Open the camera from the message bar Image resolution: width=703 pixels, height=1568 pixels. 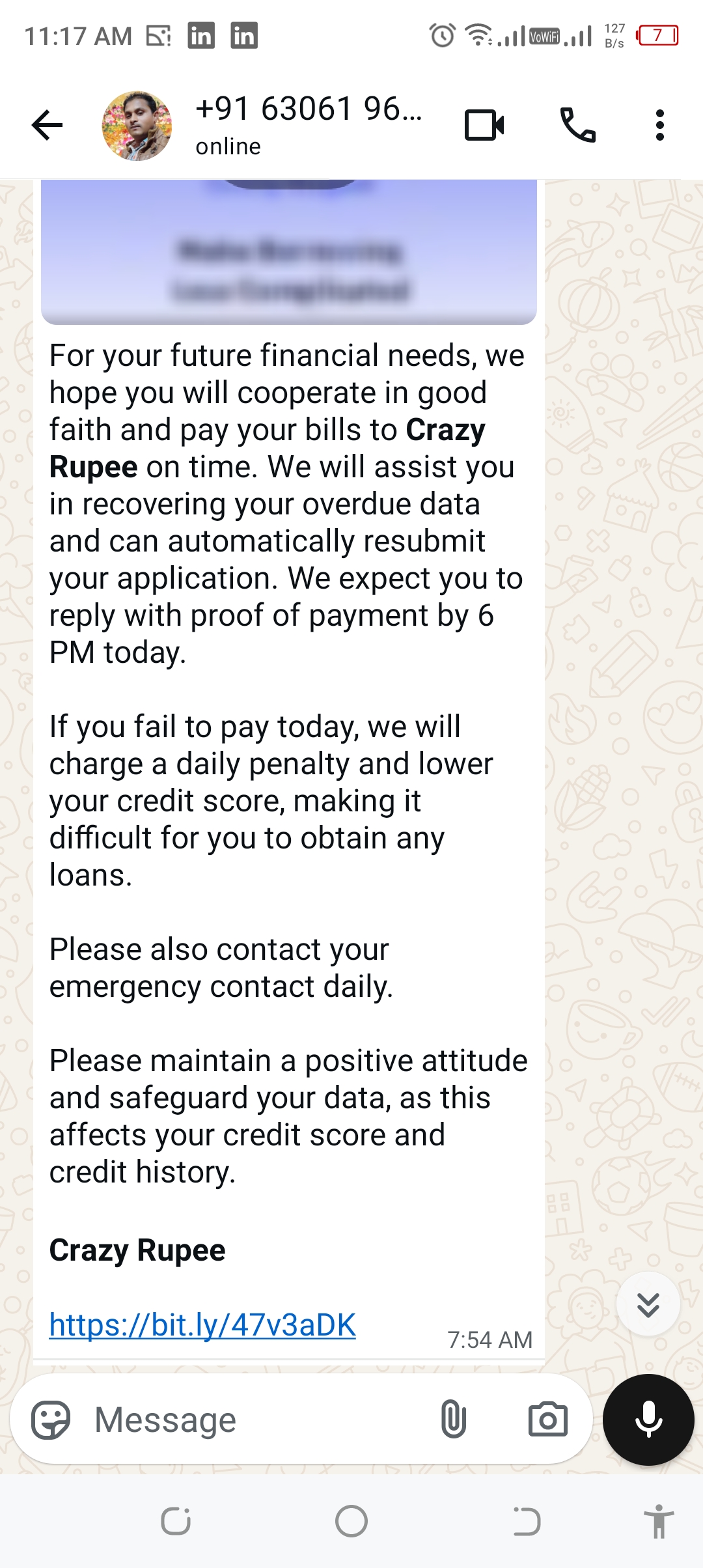point(547,1420)
